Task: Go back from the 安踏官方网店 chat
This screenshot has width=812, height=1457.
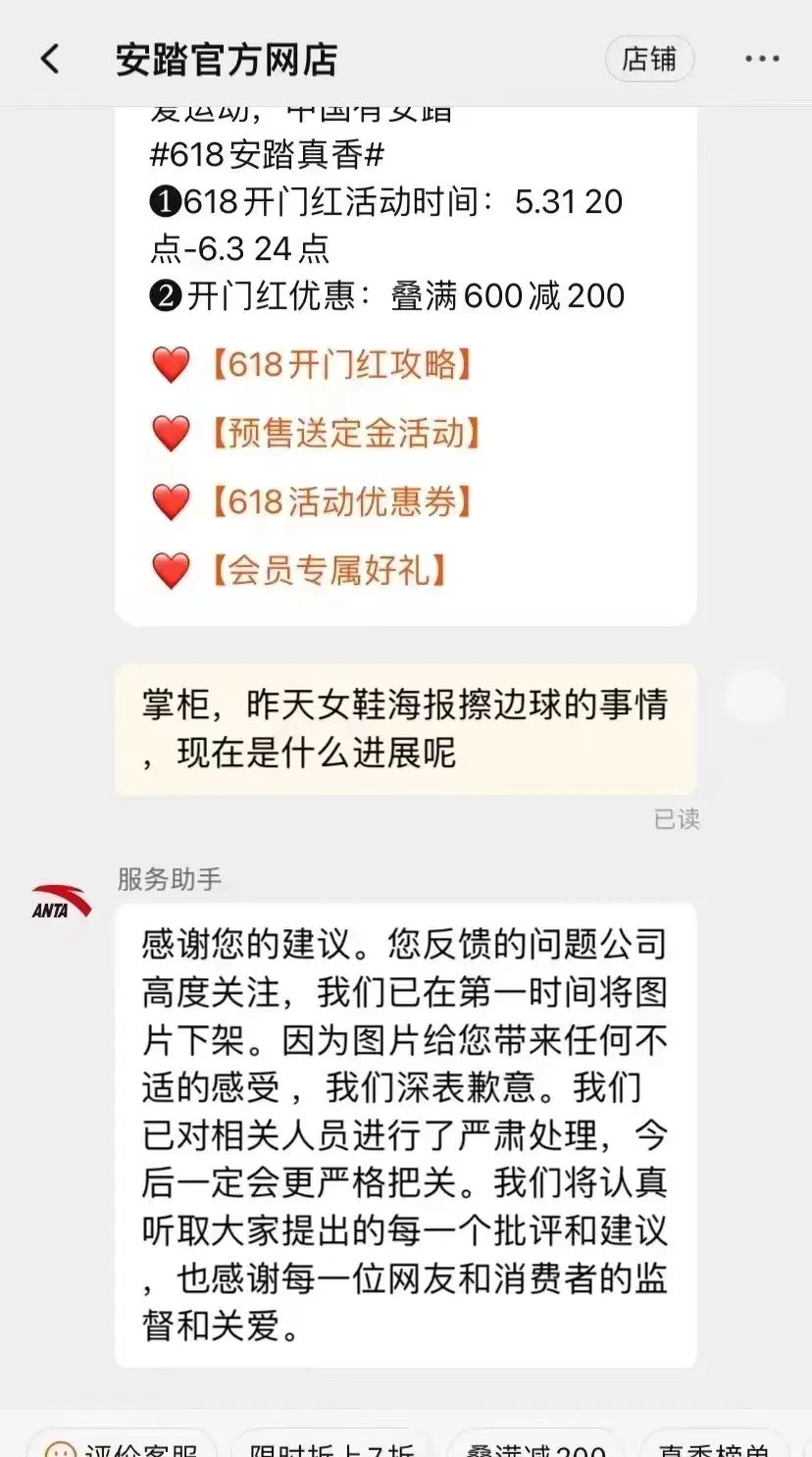Action: tap(49, 60)
